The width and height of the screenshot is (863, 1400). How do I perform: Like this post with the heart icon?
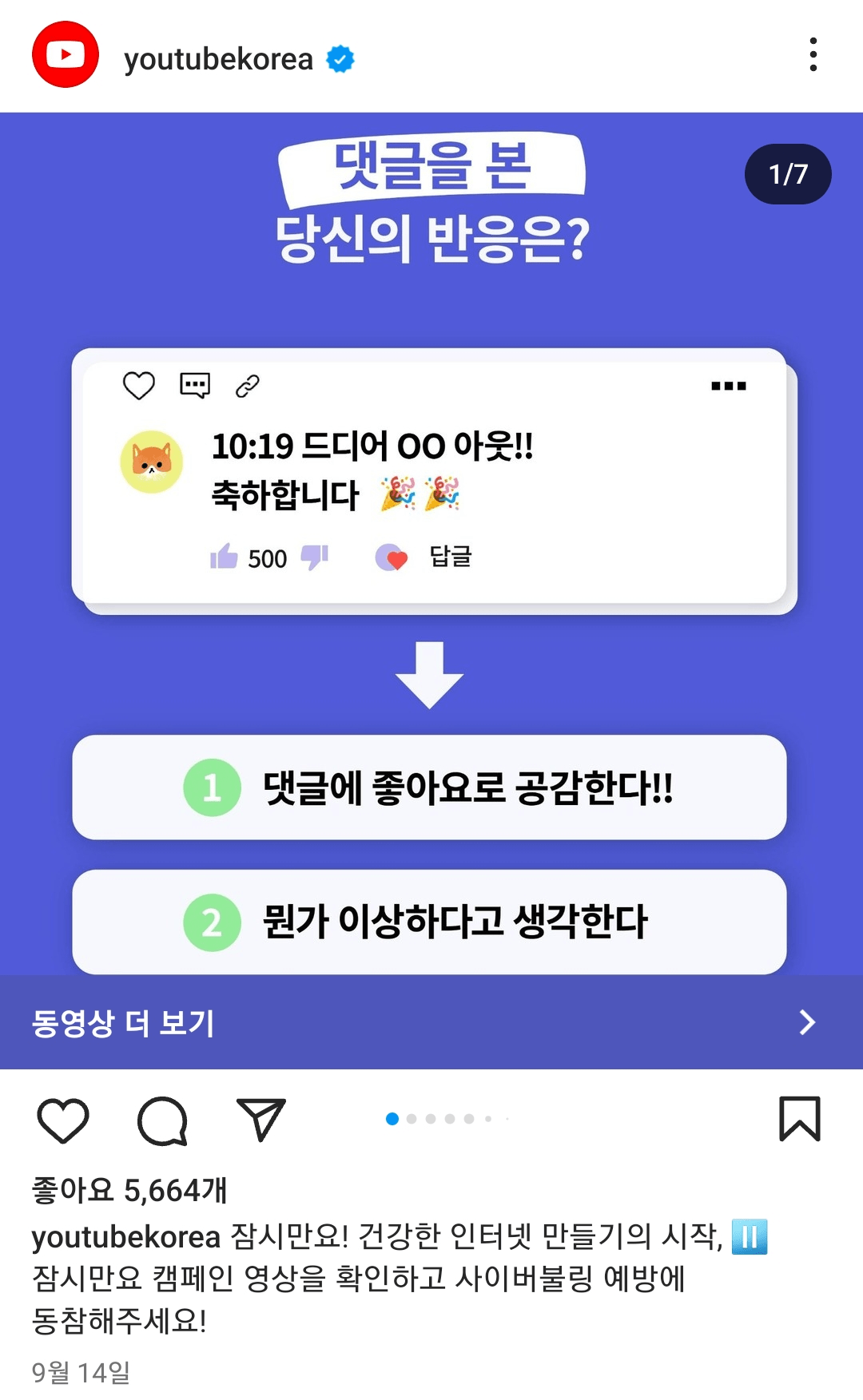(x=63, y=1120)
